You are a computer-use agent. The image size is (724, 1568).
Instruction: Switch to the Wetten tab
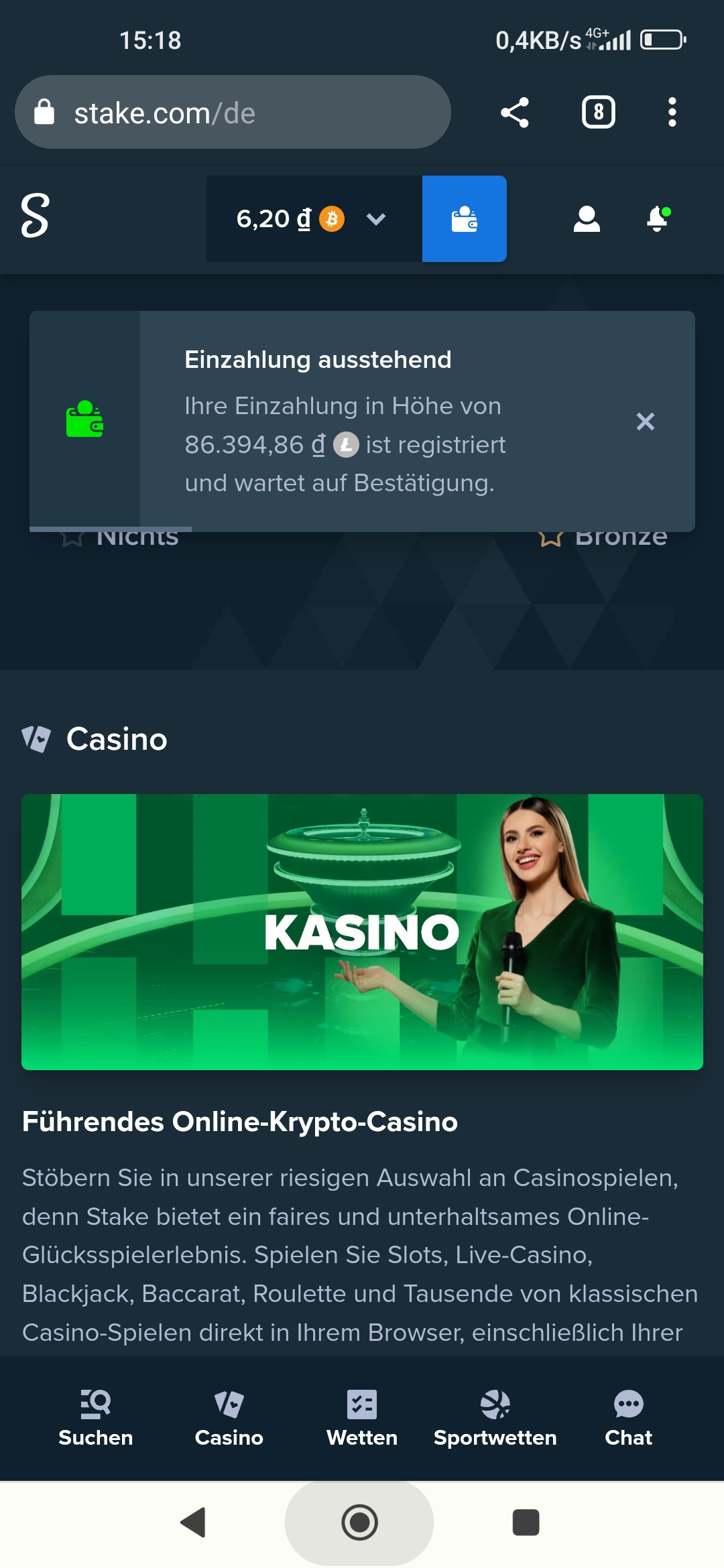pyautogui.click(x=362, y=1418)
